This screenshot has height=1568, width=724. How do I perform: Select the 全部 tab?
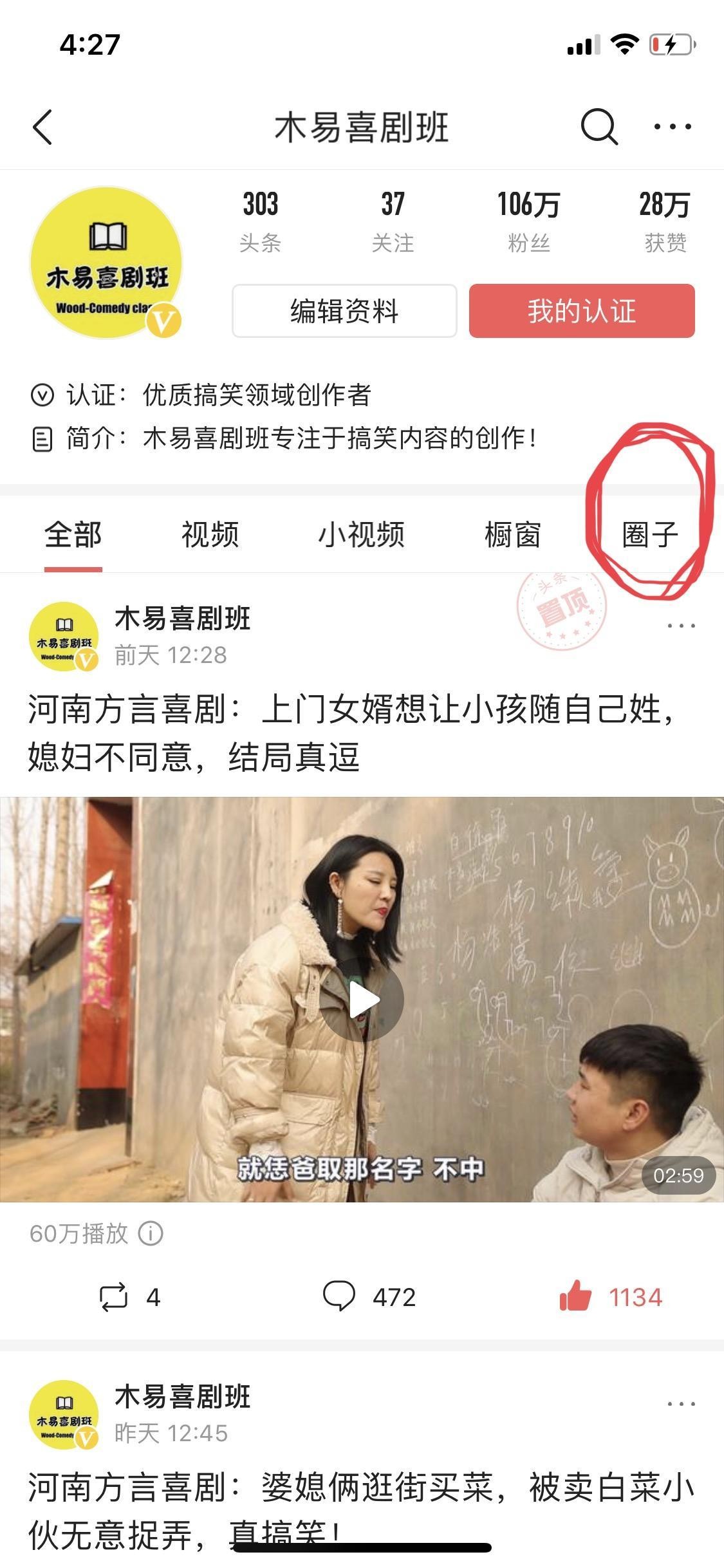click(73, 535)
